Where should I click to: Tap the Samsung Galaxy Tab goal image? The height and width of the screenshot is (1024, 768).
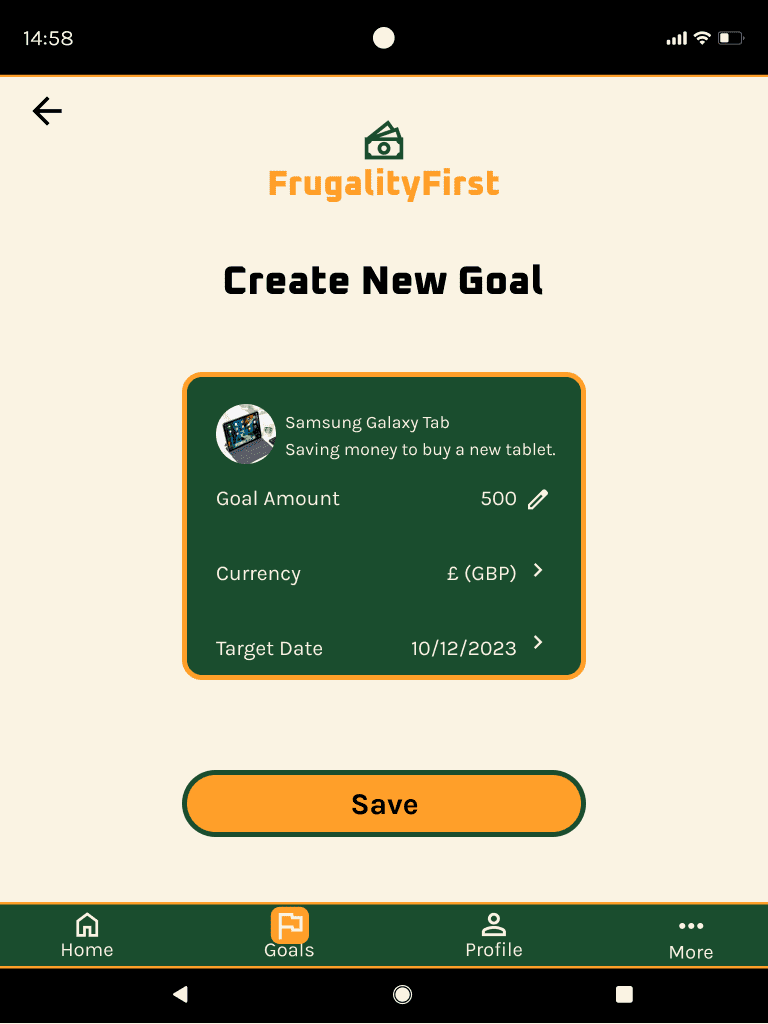[245, 434]
